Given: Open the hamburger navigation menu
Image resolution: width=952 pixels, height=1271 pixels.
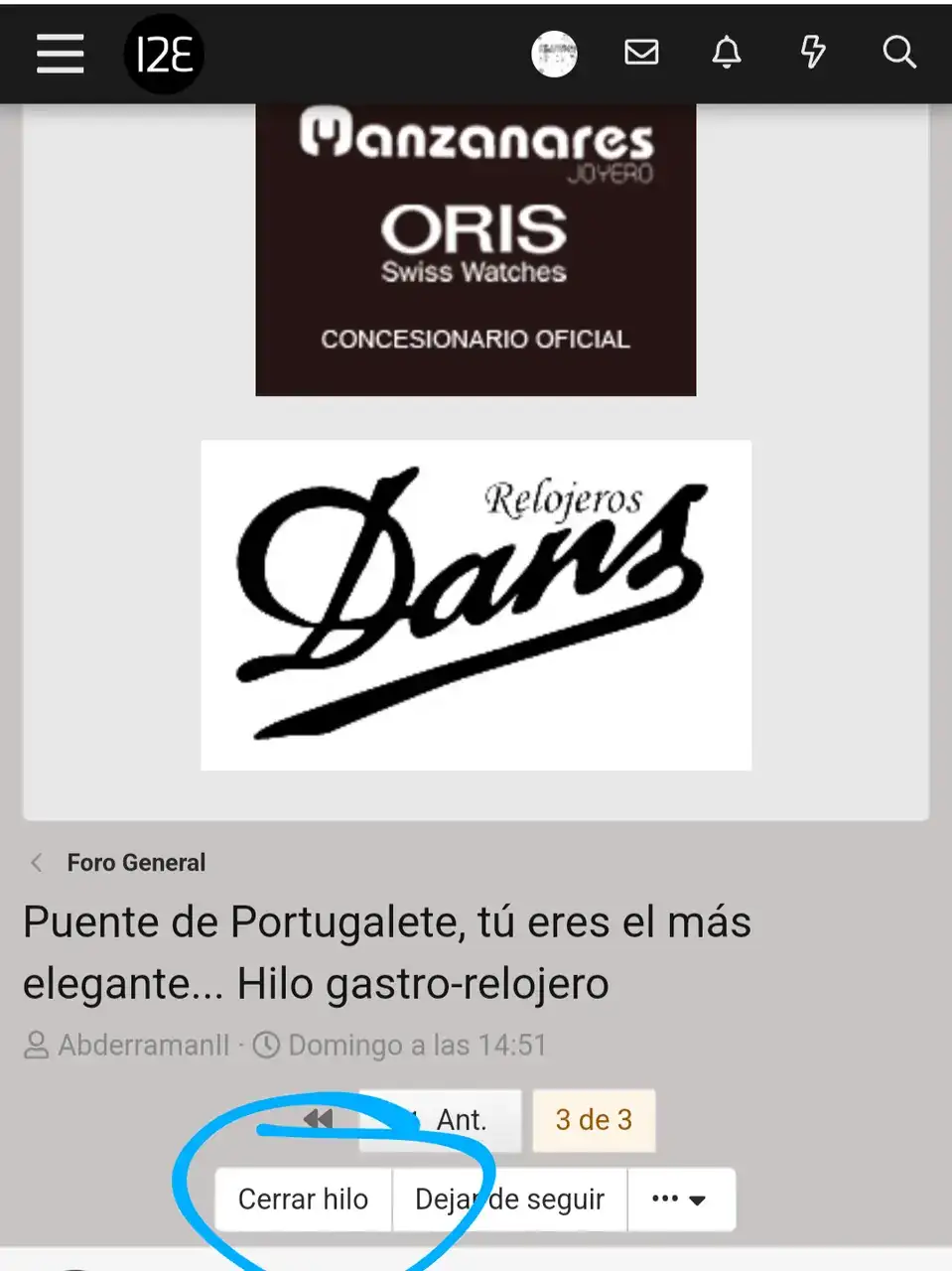Looking at the screenshot, I should [60, 53].
